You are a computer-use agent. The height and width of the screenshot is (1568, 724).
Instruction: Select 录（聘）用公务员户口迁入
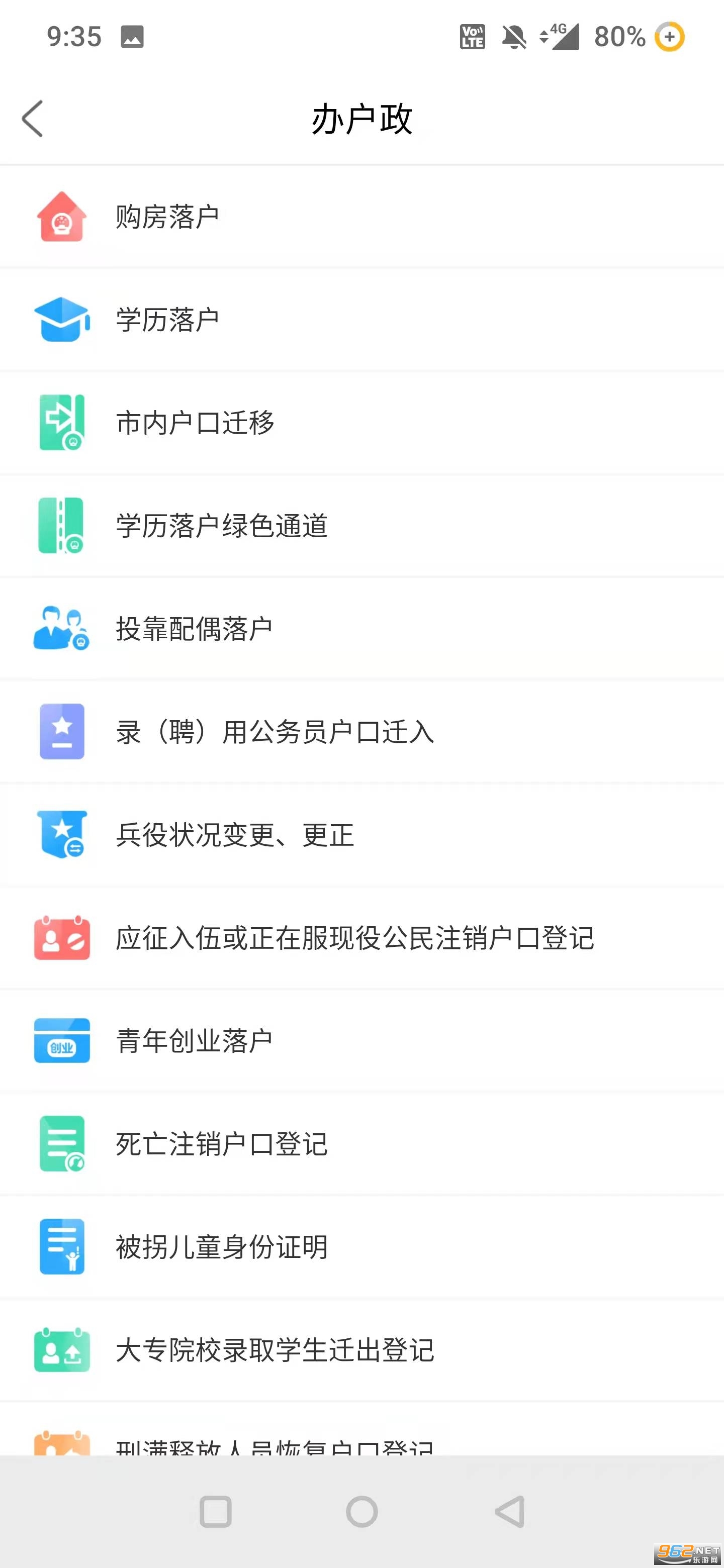(x=275, y=732)
